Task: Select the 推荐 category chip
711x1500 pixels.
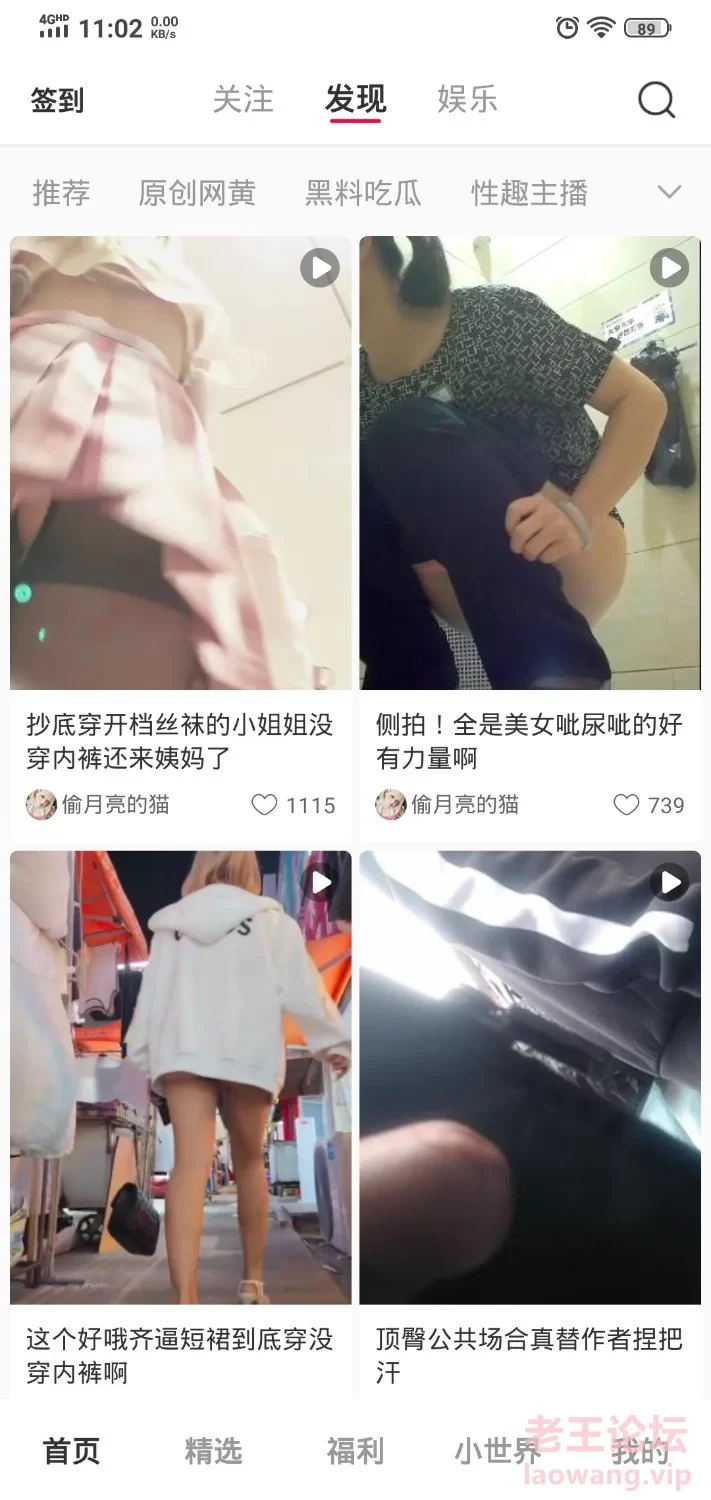Action: click(x=61, y=192)
